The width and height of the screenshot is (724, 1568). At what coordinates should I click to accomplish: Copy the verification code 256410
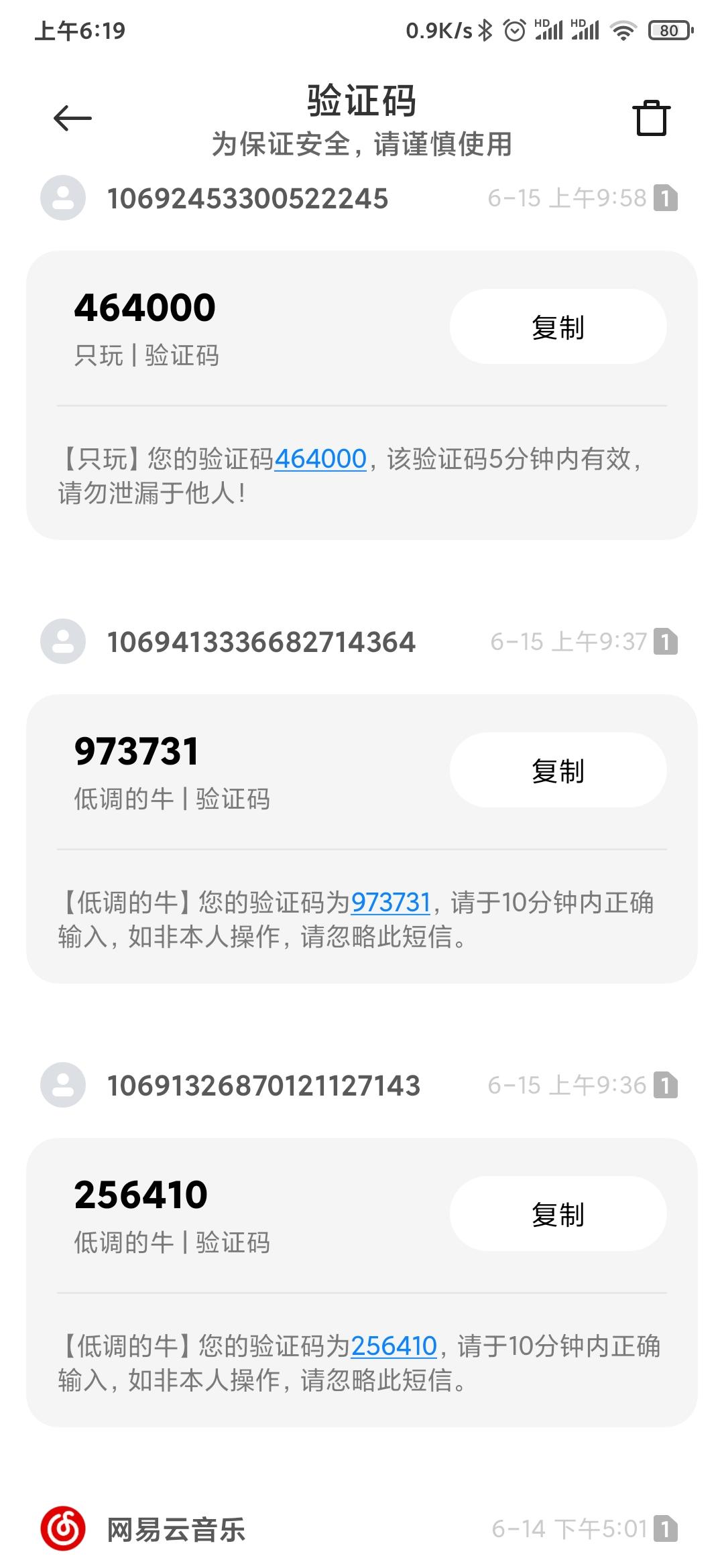(558, 1214)
